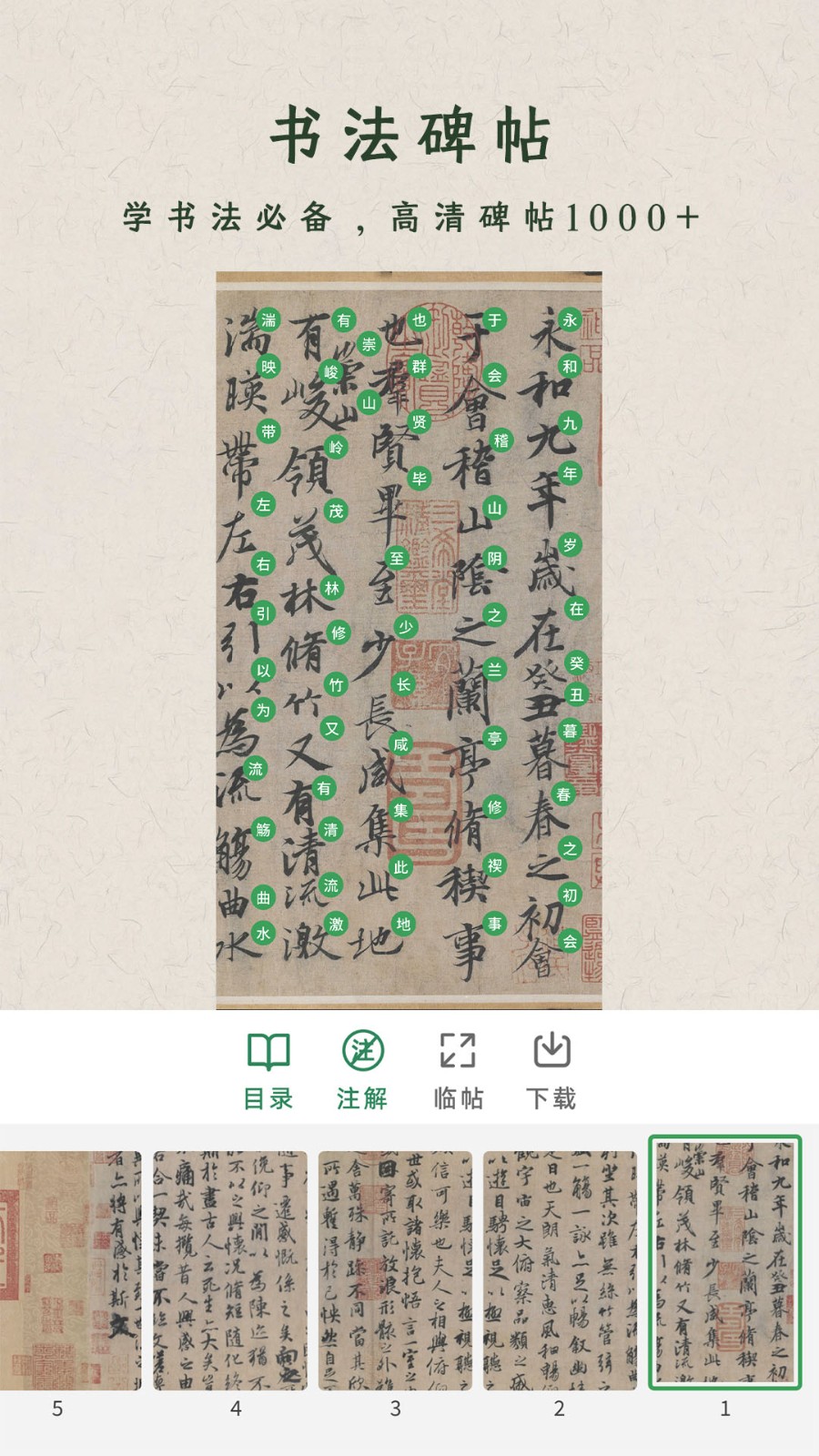Tap the annotation badge for 曲
The width and height of the screenshot is (819, 1456).
tap(265, 897)
